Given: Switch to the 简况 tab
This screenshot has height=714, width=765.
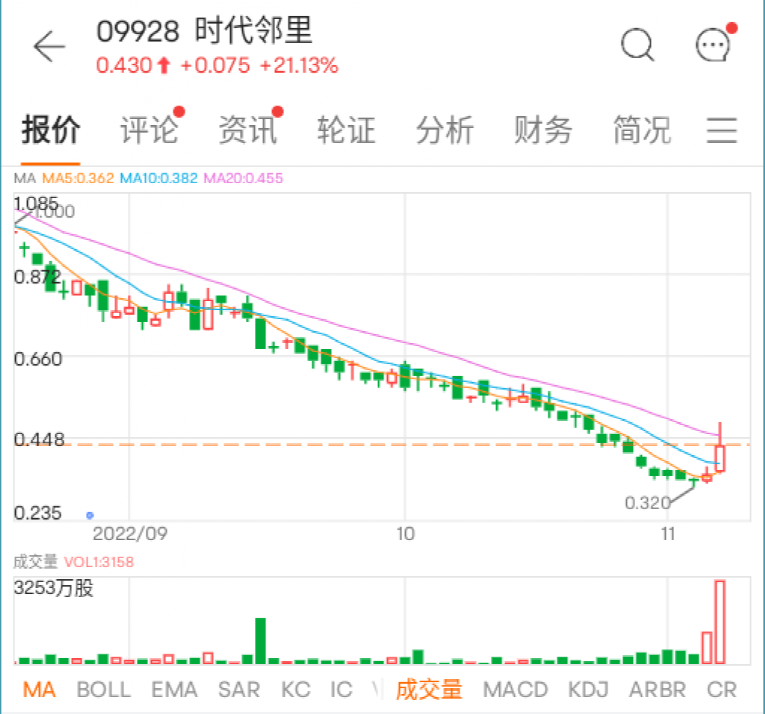Looking at the screenshot, I should point(641,130).
